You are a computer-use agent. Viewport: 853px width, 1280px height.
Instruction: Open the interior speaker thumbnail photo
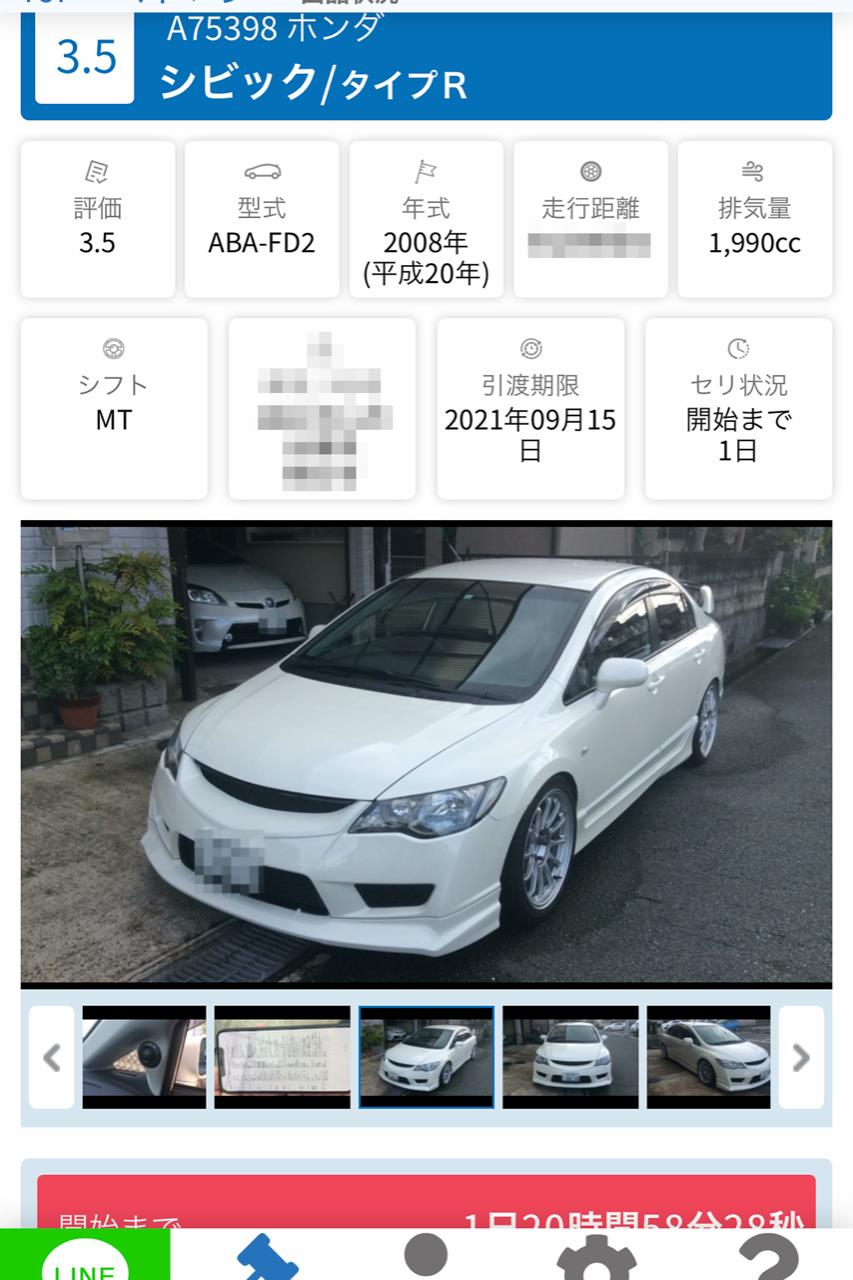pos(144,1057)
